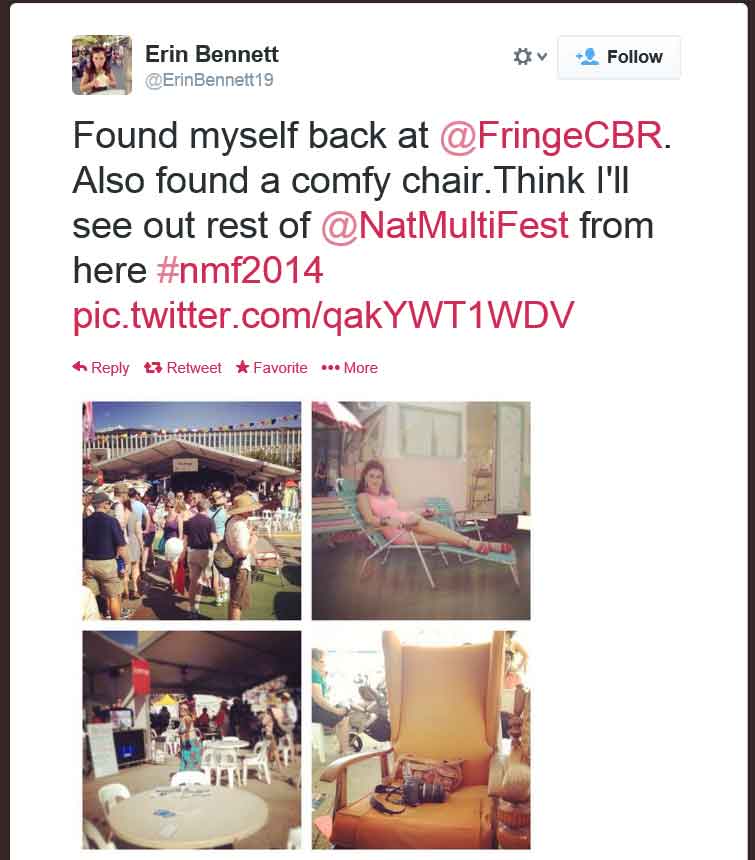This screenshot has height=860, width=755.
Task: Open the gear settings dropdown
Action: [529, 57]
